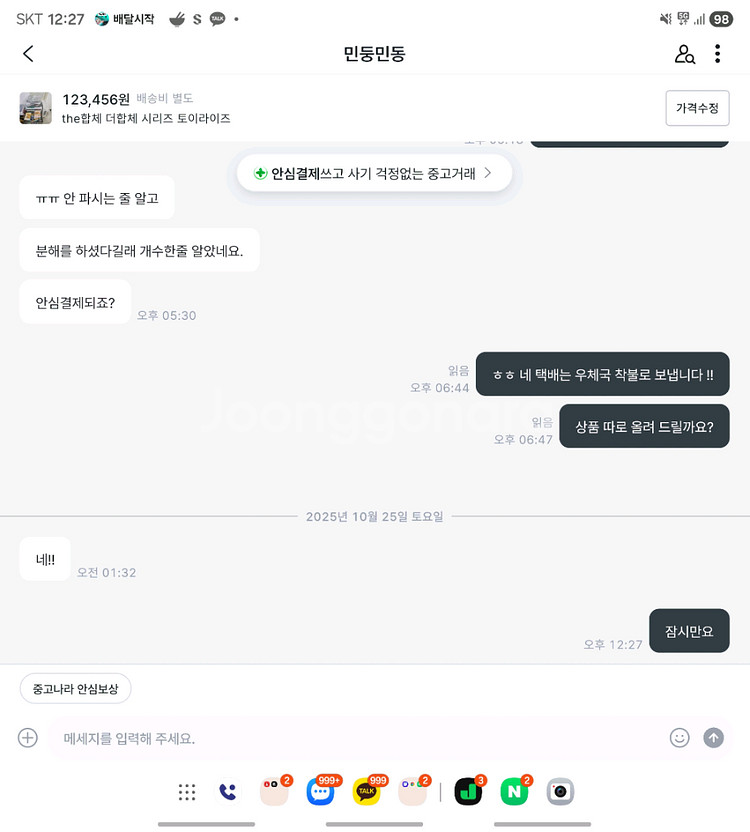Screen dimensions: 750x832
Task: Open the KakaoTalk app icon
Action: (366, 791)
